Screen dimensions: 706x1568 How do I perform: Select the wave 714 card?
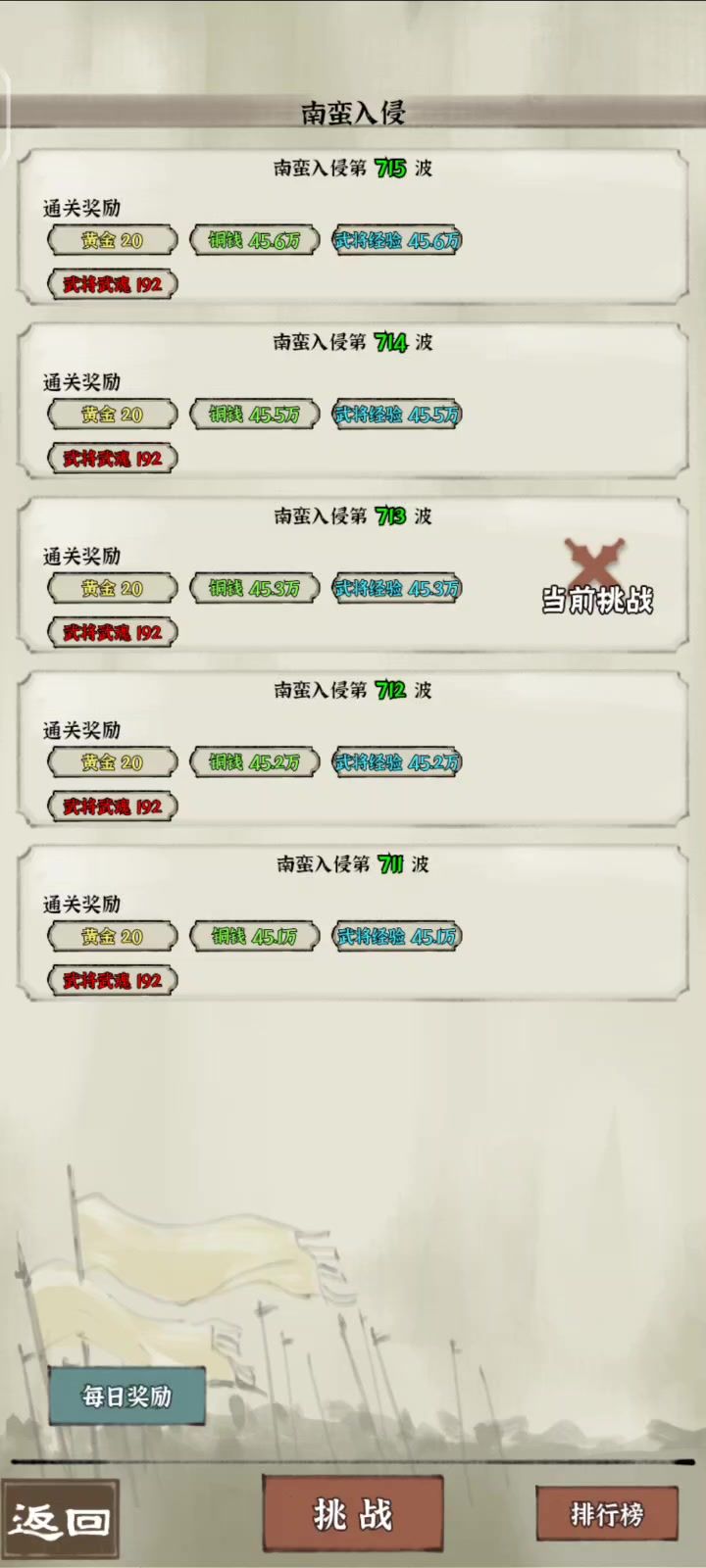[353, 401]
